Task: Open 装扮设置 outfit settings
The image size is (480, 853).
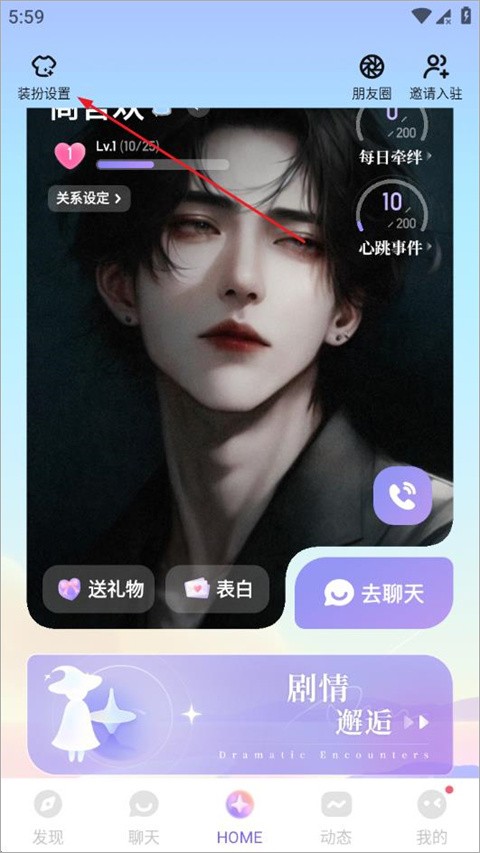Action: click(44, 78)
